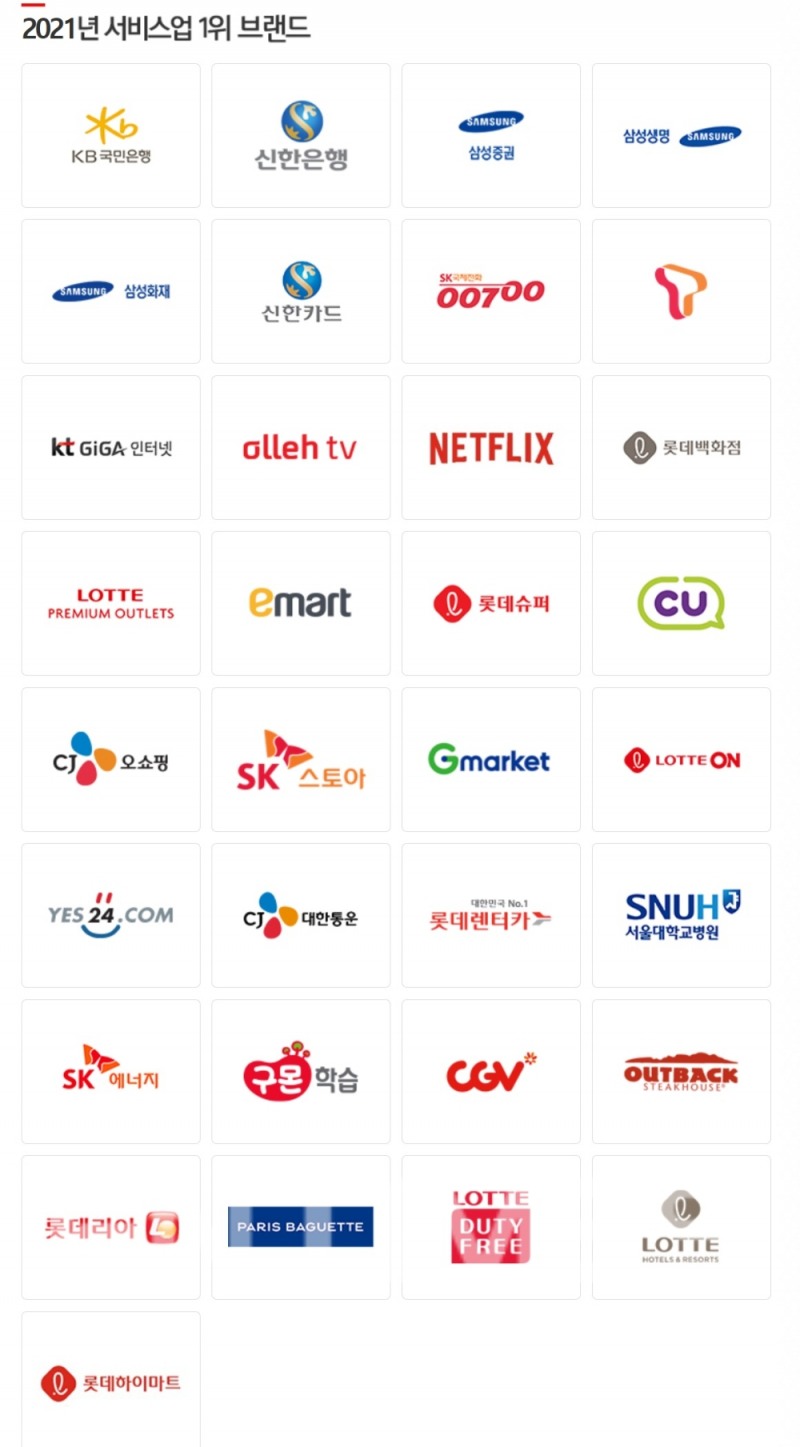
Task: View the 롯데백화점 brand tile
Action: tap(681, 448)
